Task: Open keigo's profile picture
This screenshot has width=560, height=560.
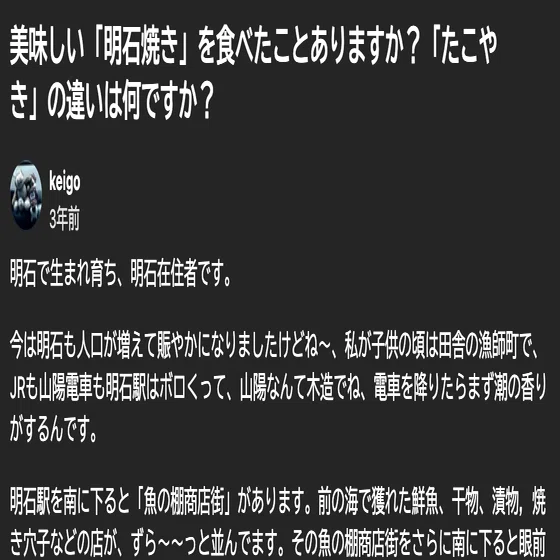Action: click(26, 196)
